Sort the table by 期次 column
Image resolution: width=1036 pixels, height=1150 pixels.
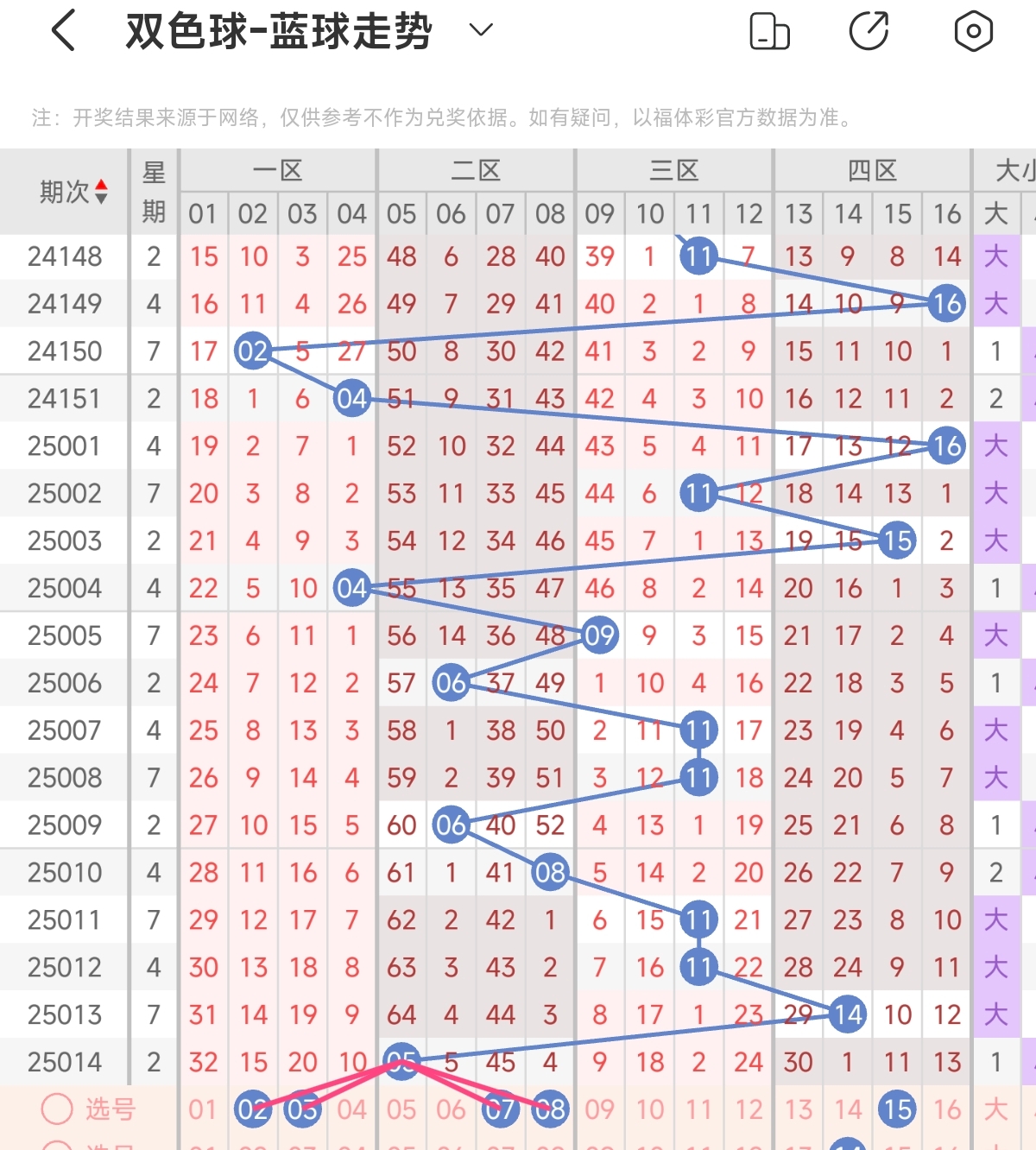tap(74, 192)
